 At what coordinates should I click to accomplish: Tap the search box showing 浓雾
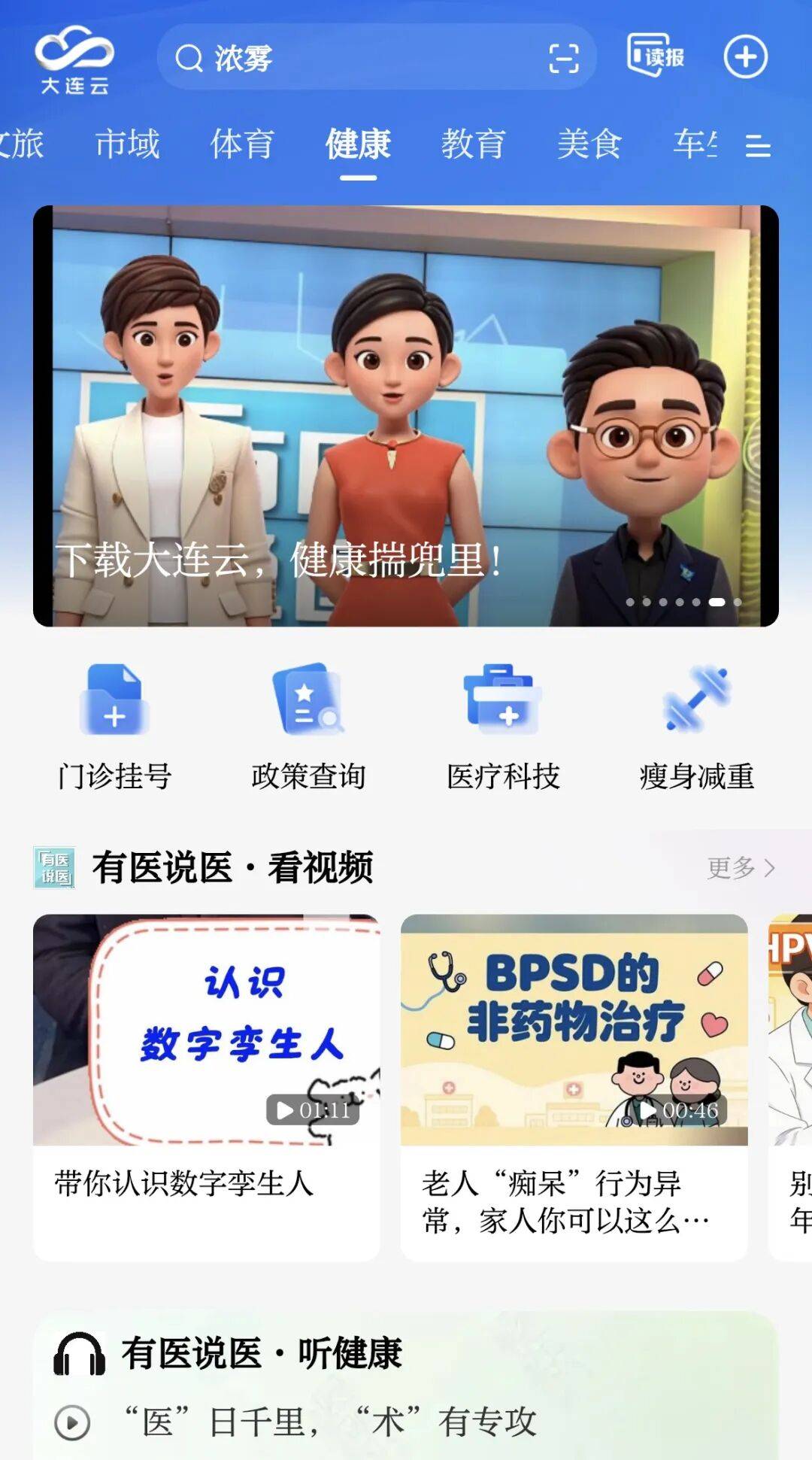353,57
